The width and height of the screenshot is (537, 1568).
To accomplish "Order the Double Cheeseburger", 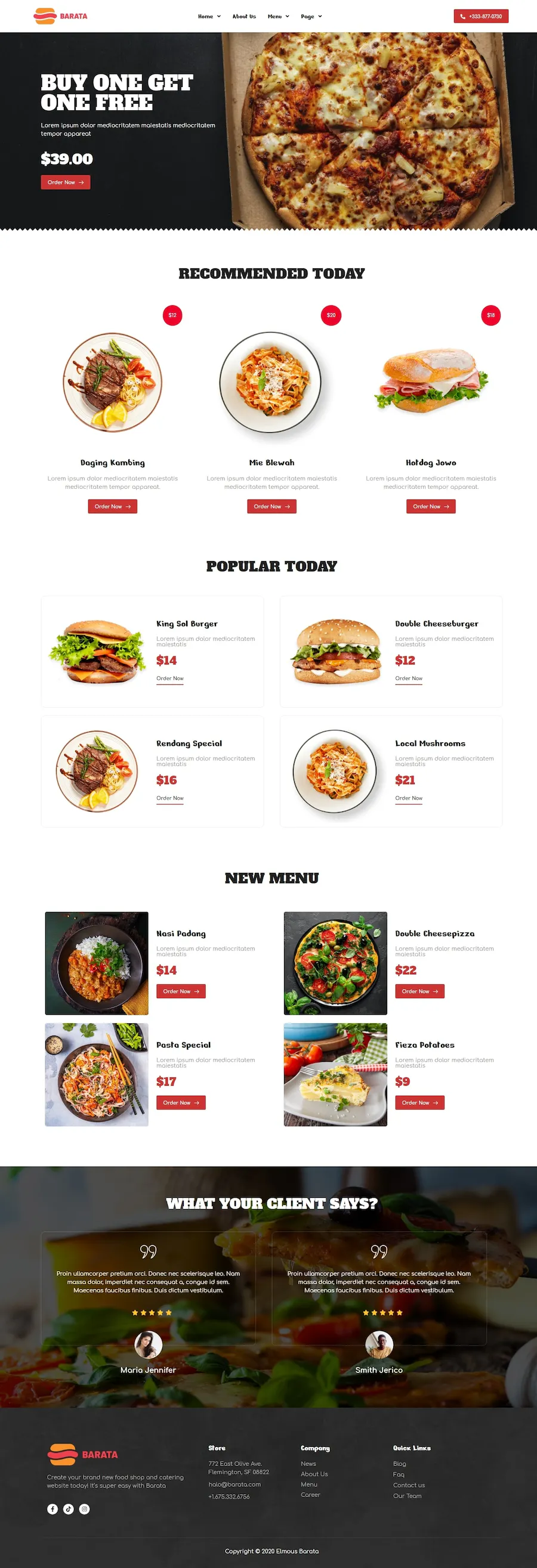I will [x=409, y=678].
